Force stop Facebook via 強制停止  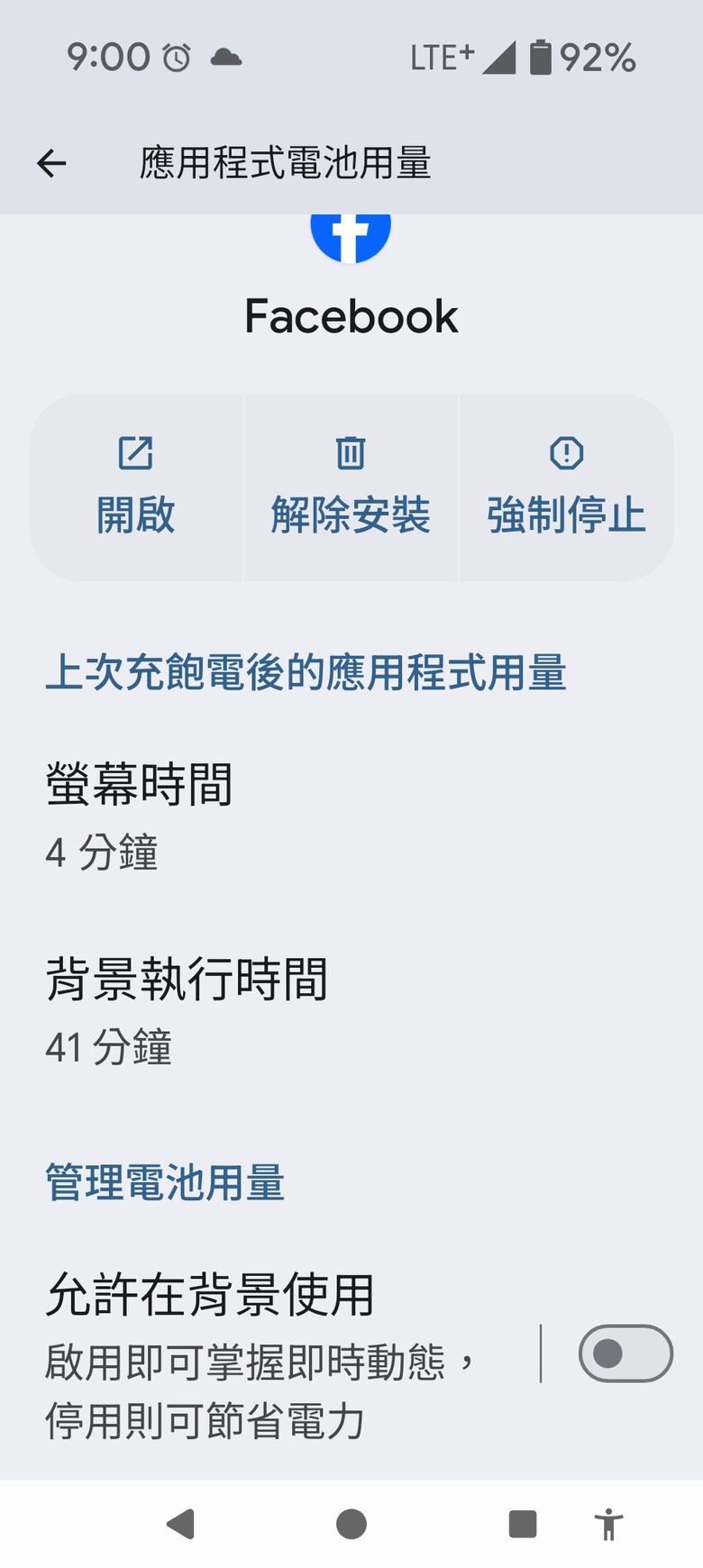(566, 488)
